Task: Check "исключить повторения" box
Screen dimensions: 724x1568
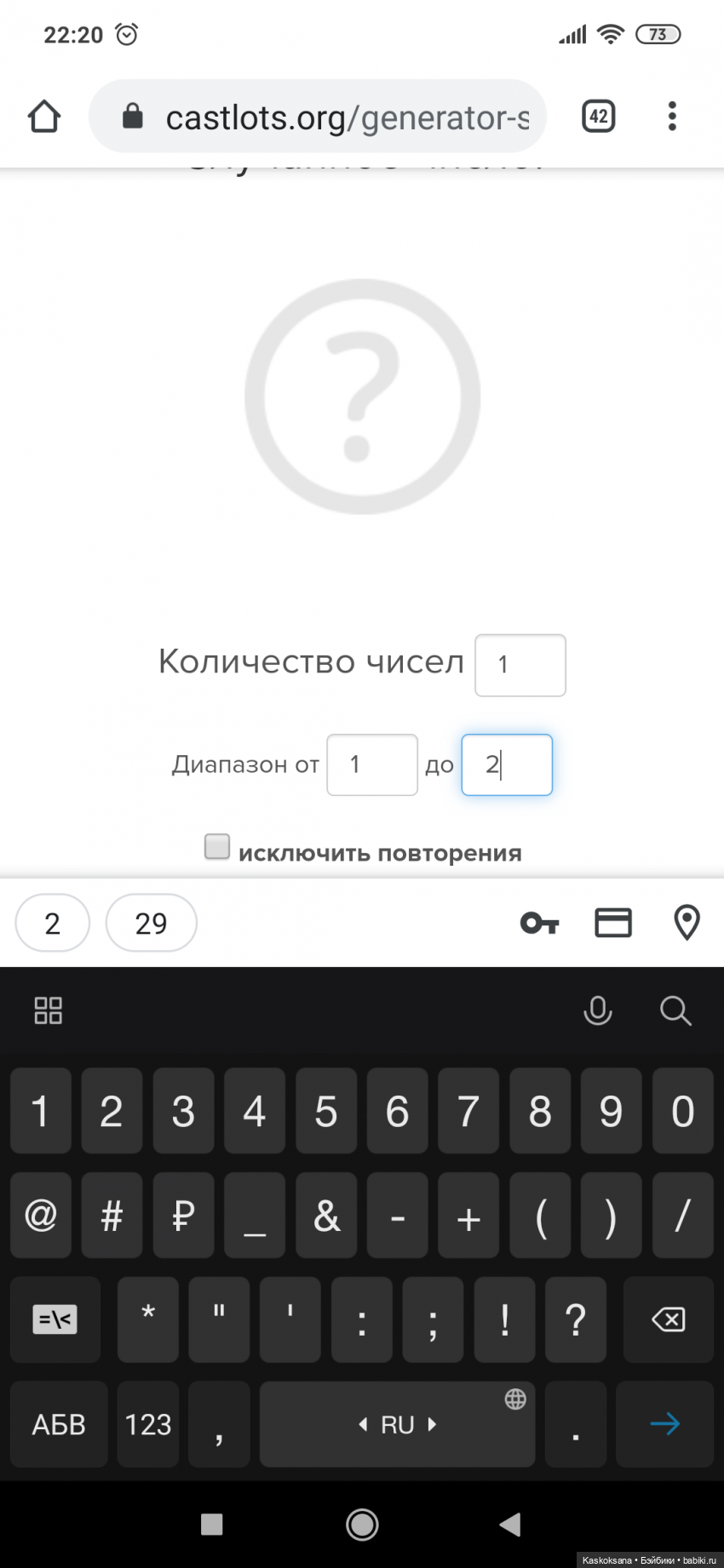Action: 217,847
